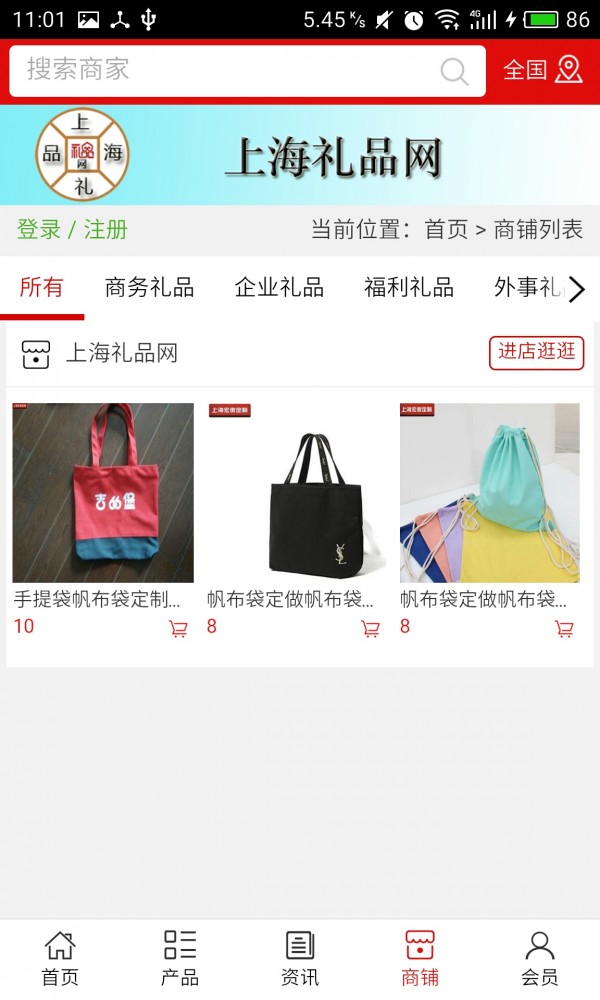
Task: Tap the arrow for more category tabs
Action: (577, 290)
